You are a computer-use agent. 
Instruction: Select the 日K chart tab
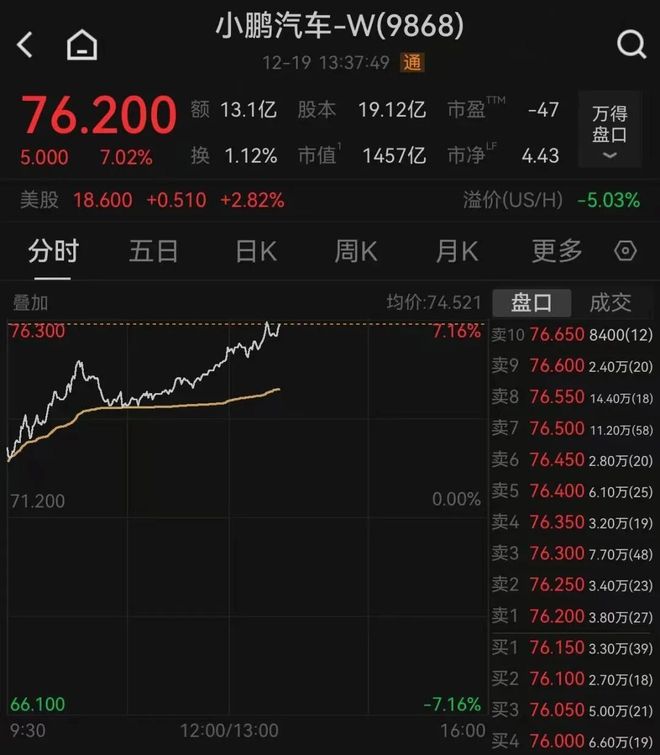coord(255,250)
